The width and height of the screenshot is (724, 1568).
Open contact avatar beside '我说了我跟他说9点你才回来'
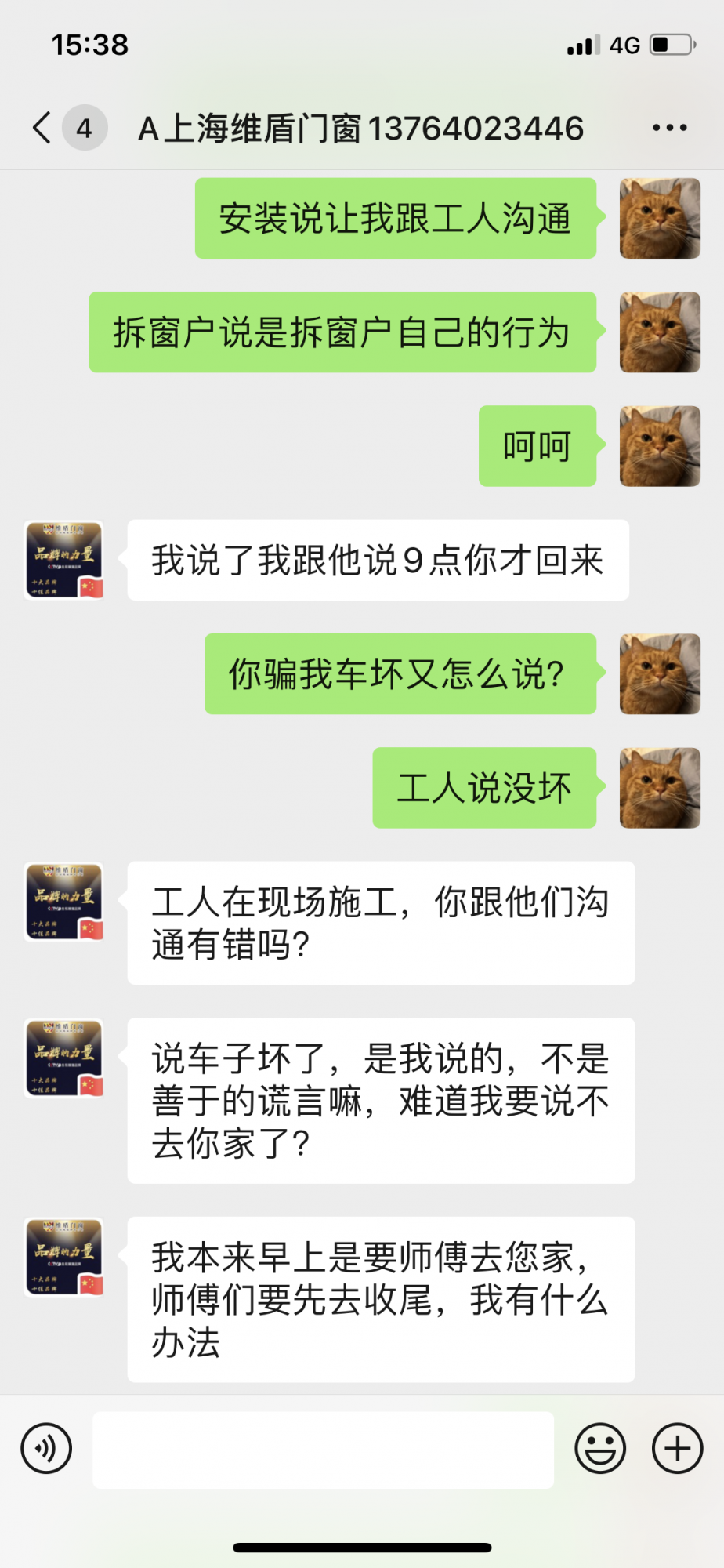[x=64, y=560]
